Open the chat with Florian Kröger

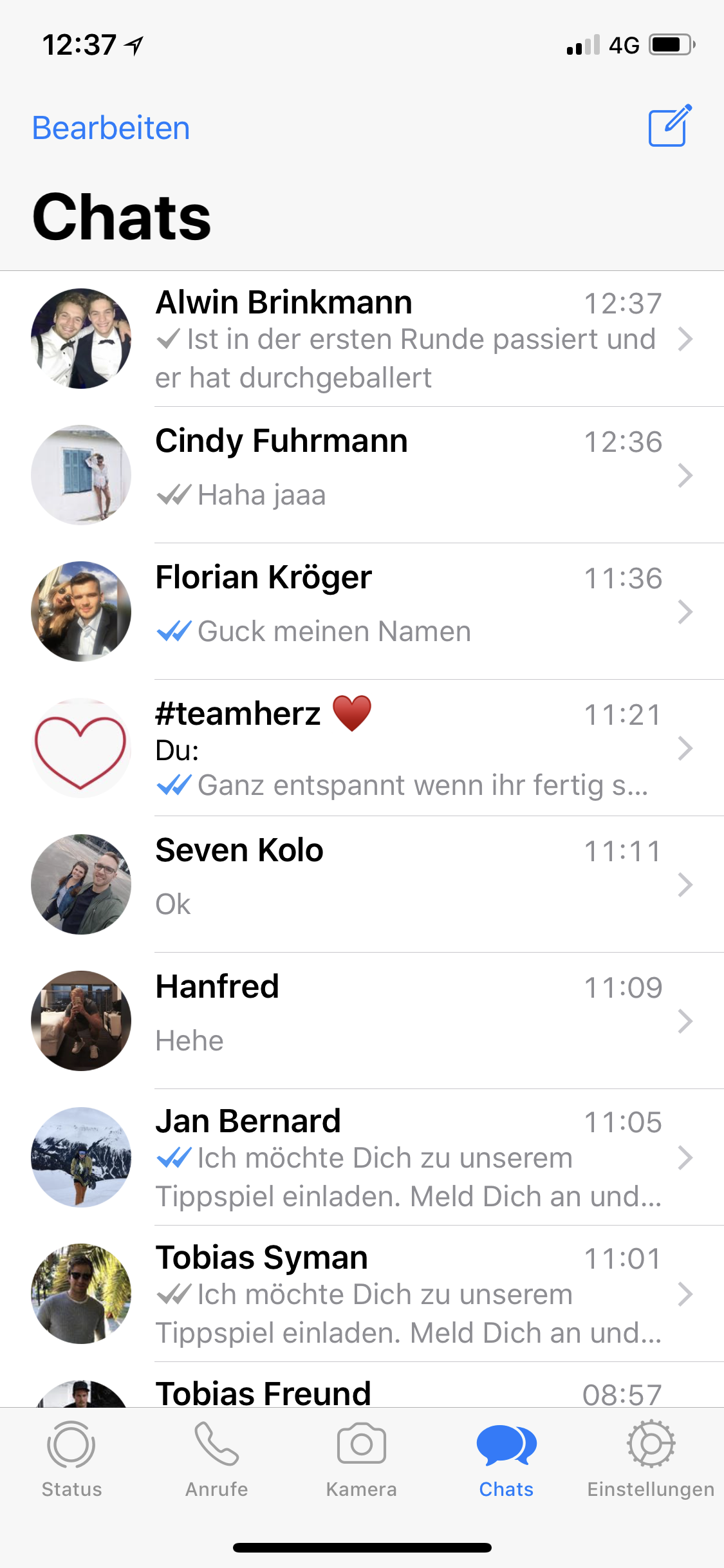coord(362,612)
